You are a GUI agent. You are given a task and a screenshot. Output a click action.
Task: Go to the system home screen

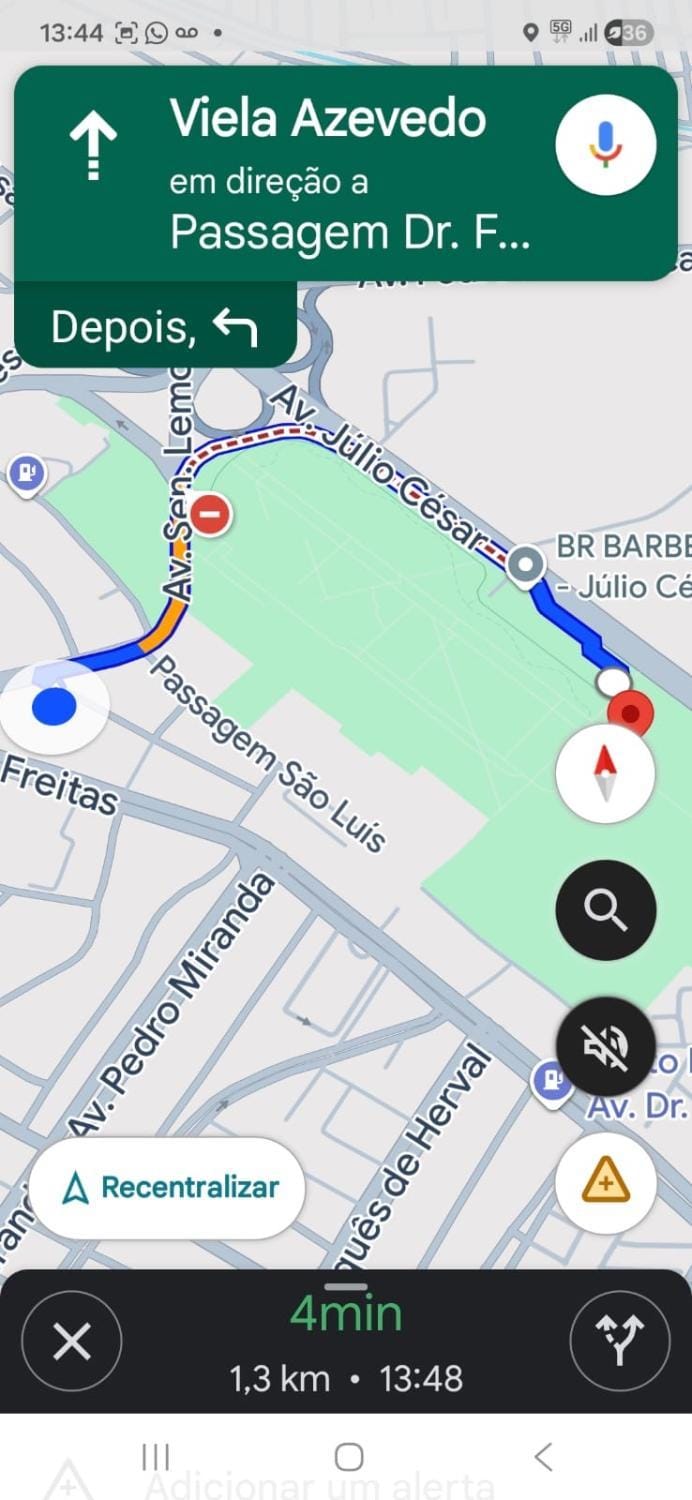click(348, 1456)
